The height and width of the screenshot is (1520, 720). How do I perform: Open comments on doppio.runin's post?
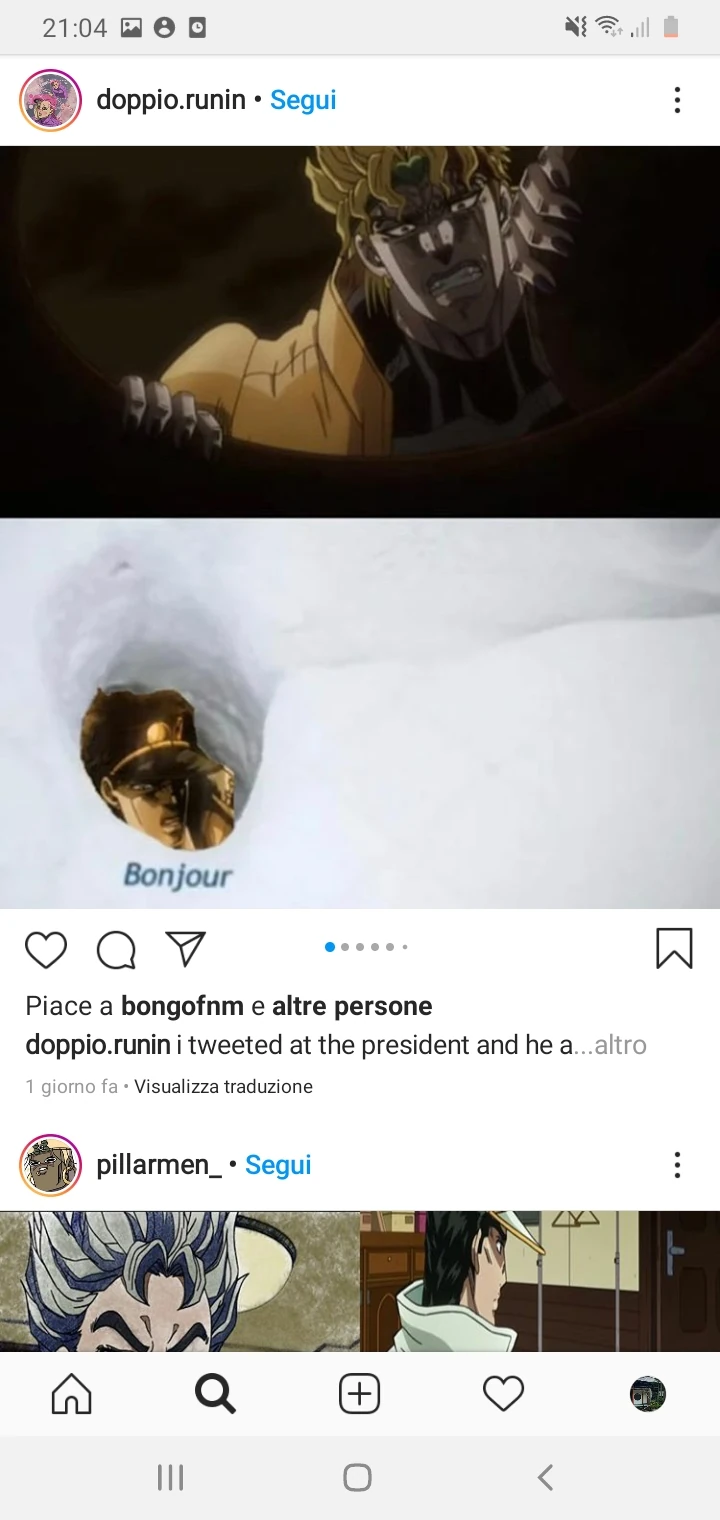(x=116, y=949)
